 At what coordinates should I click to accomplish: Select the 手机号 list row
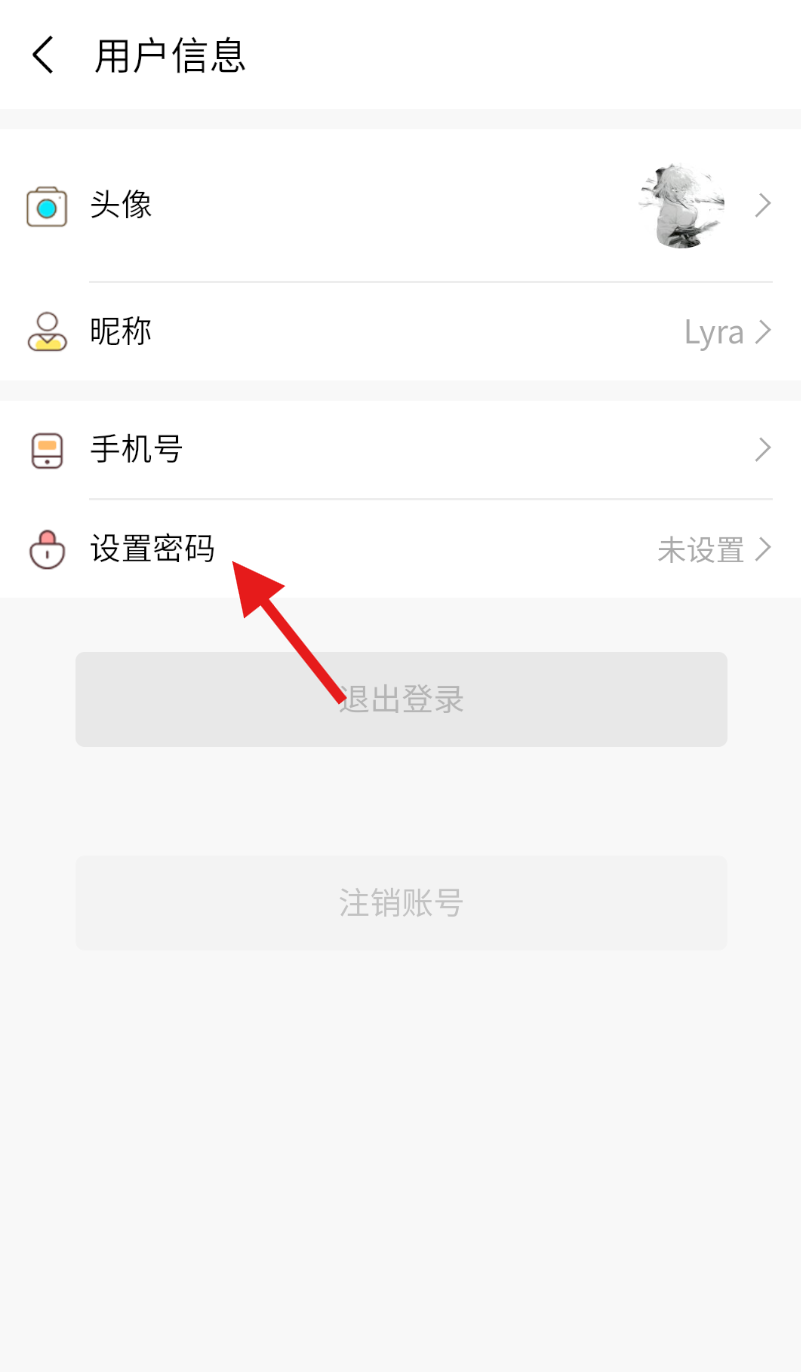point(400,449)
